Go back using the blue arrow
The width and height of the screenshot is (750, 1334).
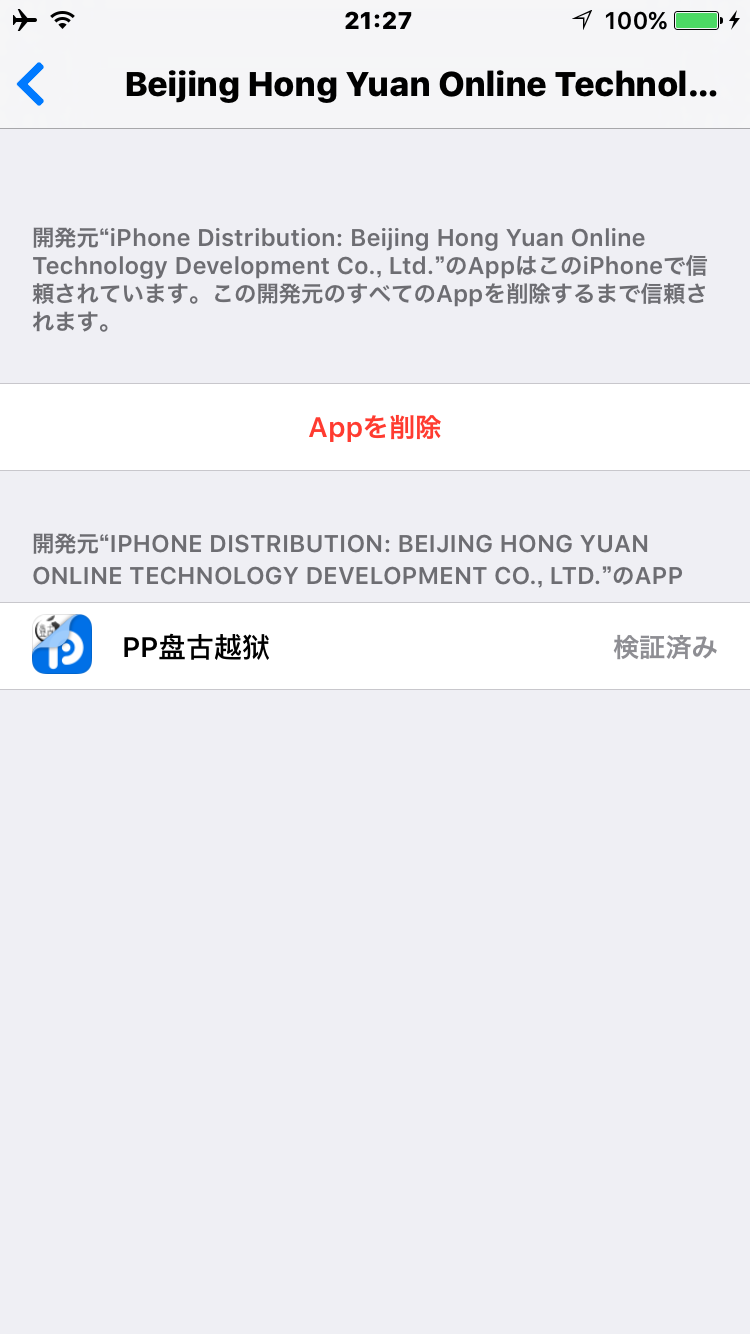pyautogui.click(x=32, y=85)
